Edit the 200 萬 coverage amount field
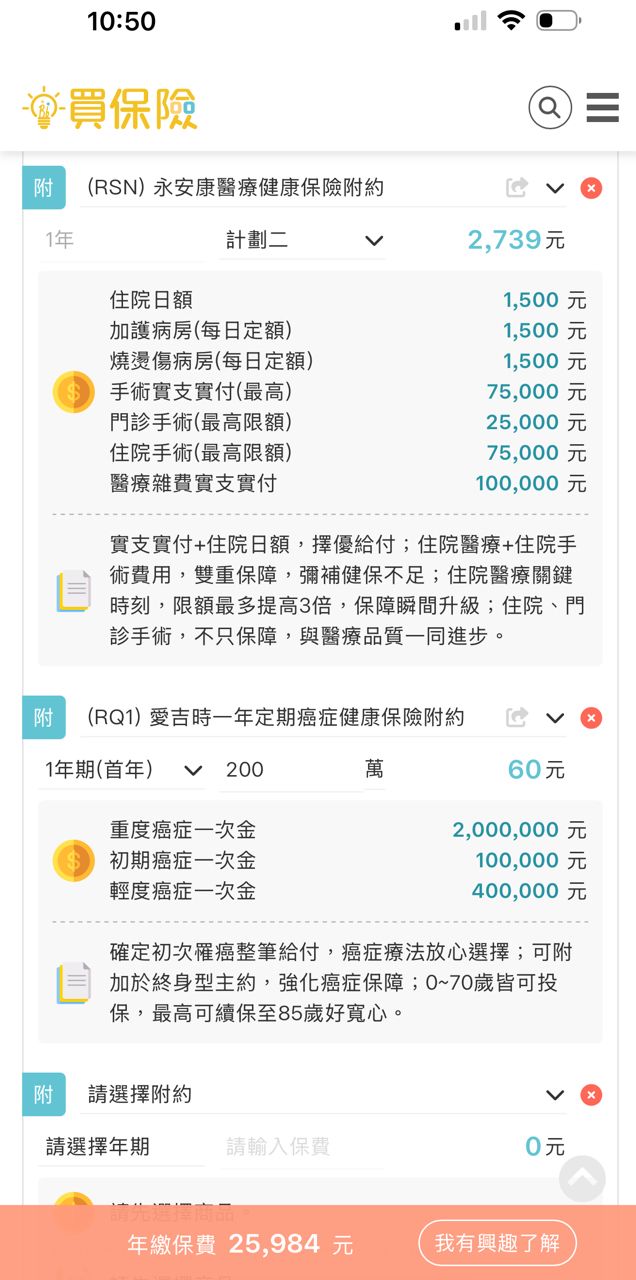The width and height of the screenshot is (636, 1280). point(290,770)
